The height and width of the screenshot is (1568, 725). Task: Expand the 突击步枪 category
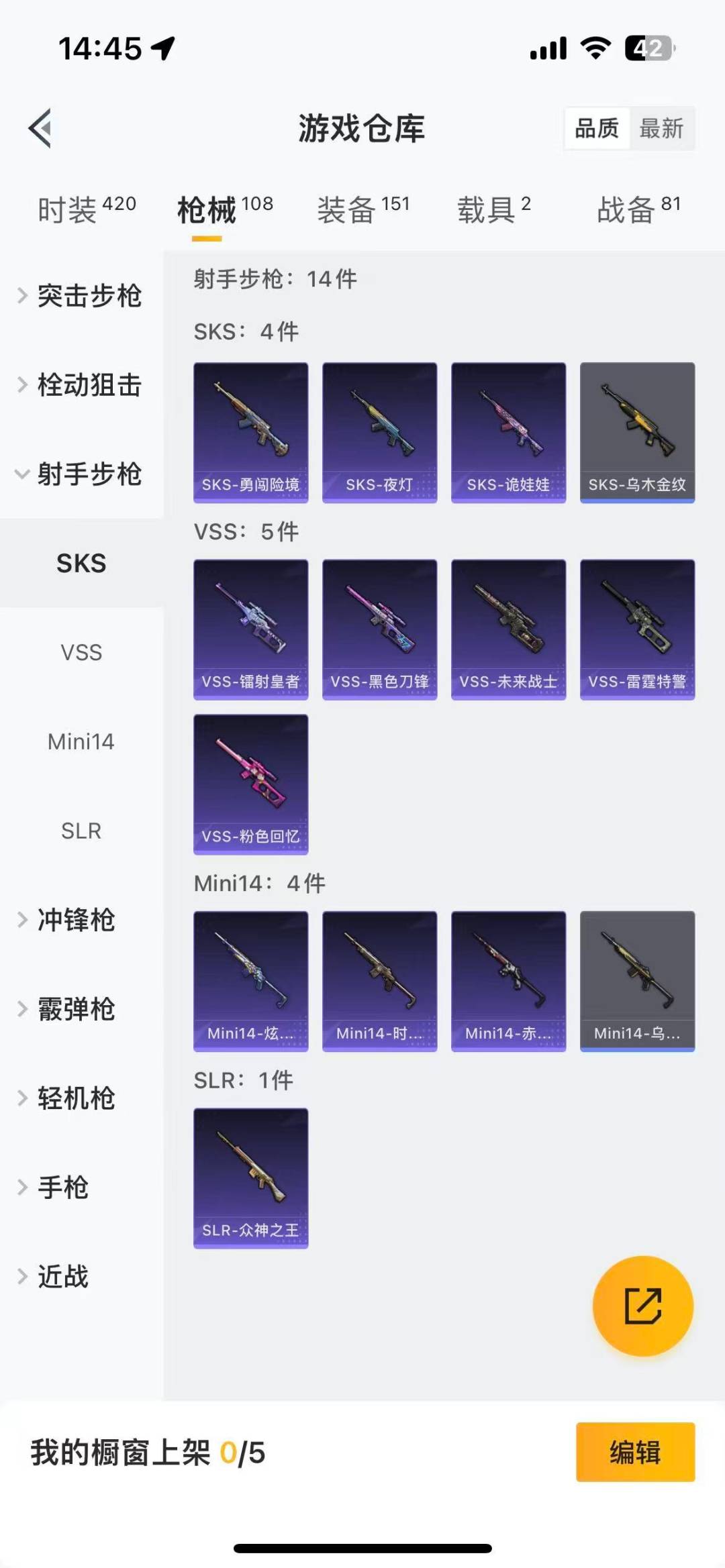coord(81,296)
